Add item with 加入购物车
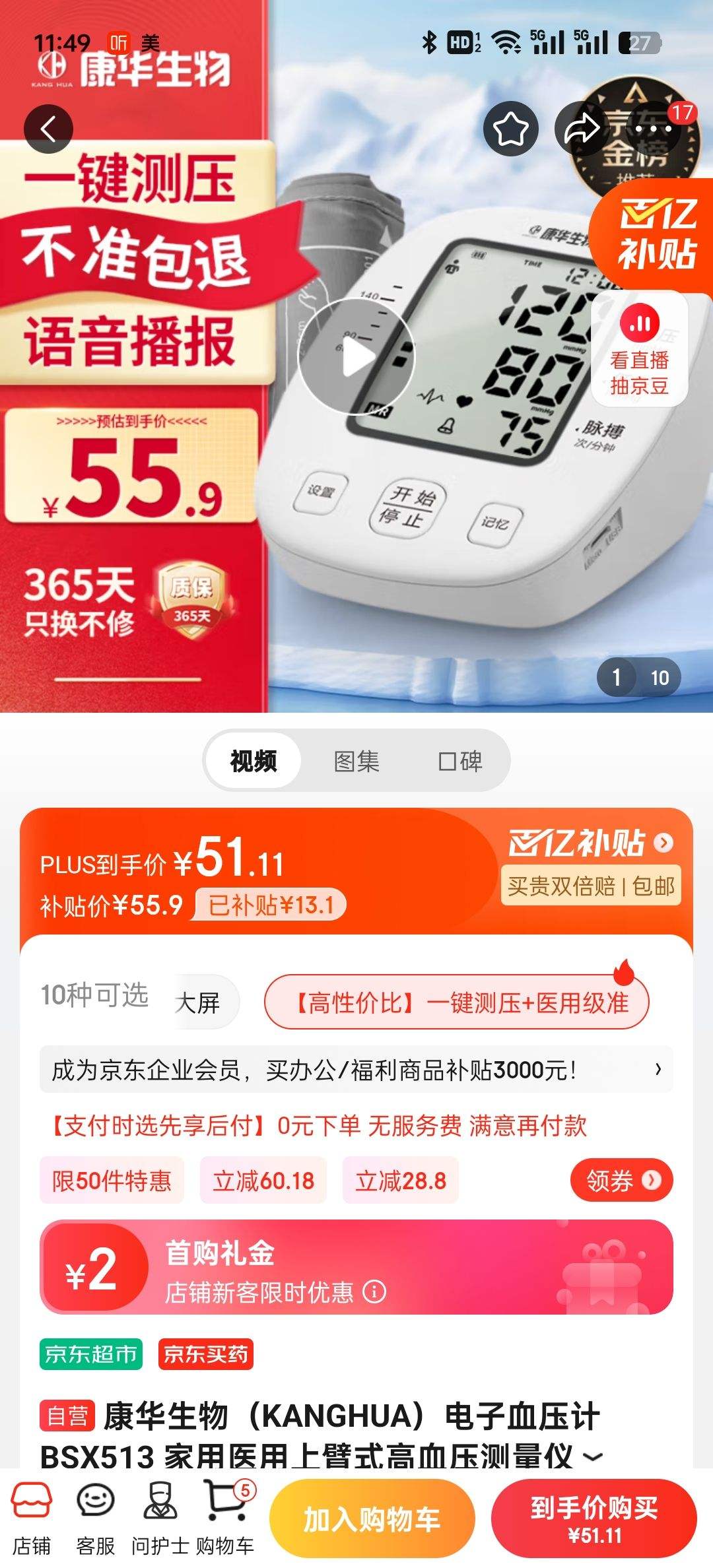 [x=372, y=1519]
